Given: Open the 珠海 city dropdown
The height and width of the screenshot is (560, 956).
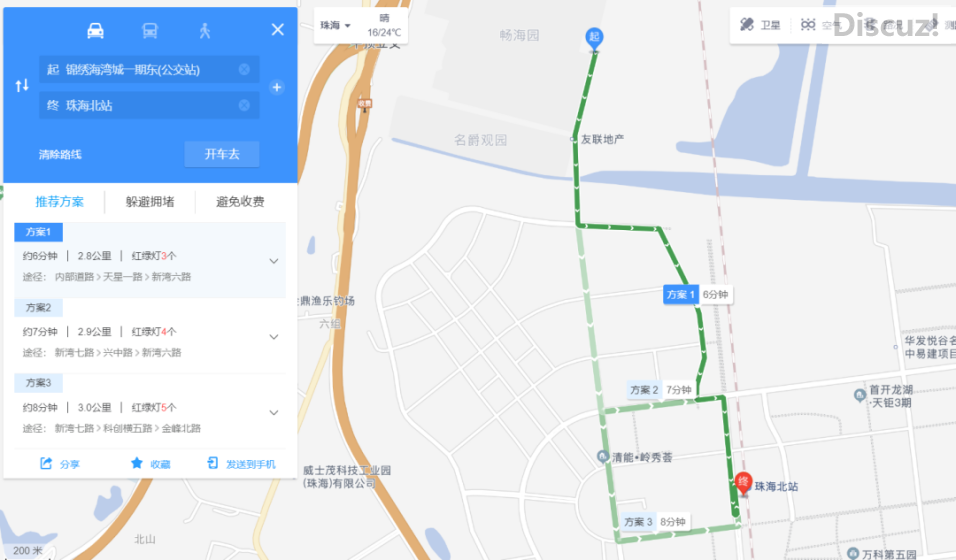Looking at the screenshot, I should [x=334, y=25].
